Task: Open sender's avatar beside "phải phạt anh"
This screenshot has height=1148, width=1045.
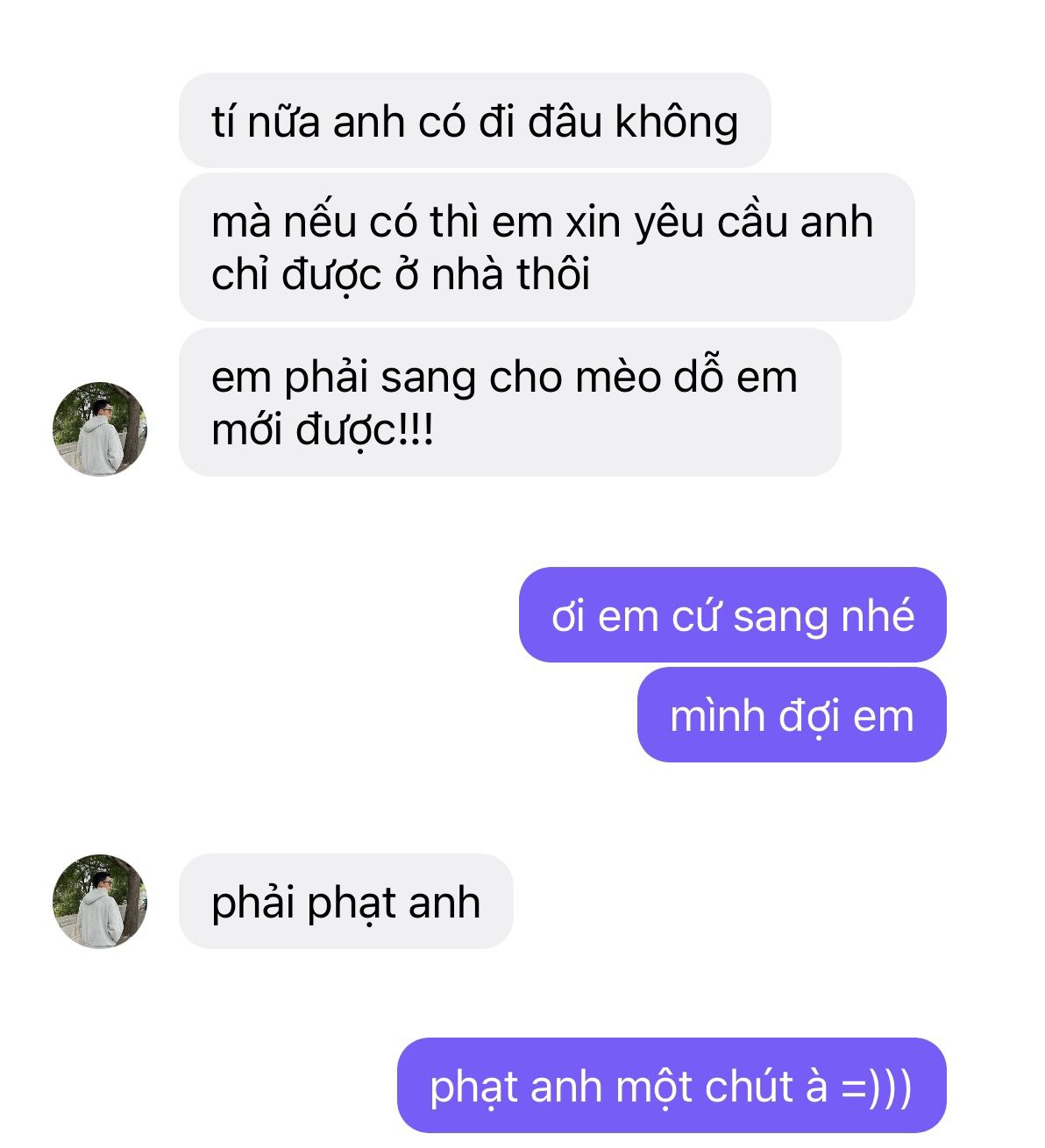Action: coord(100,902)
